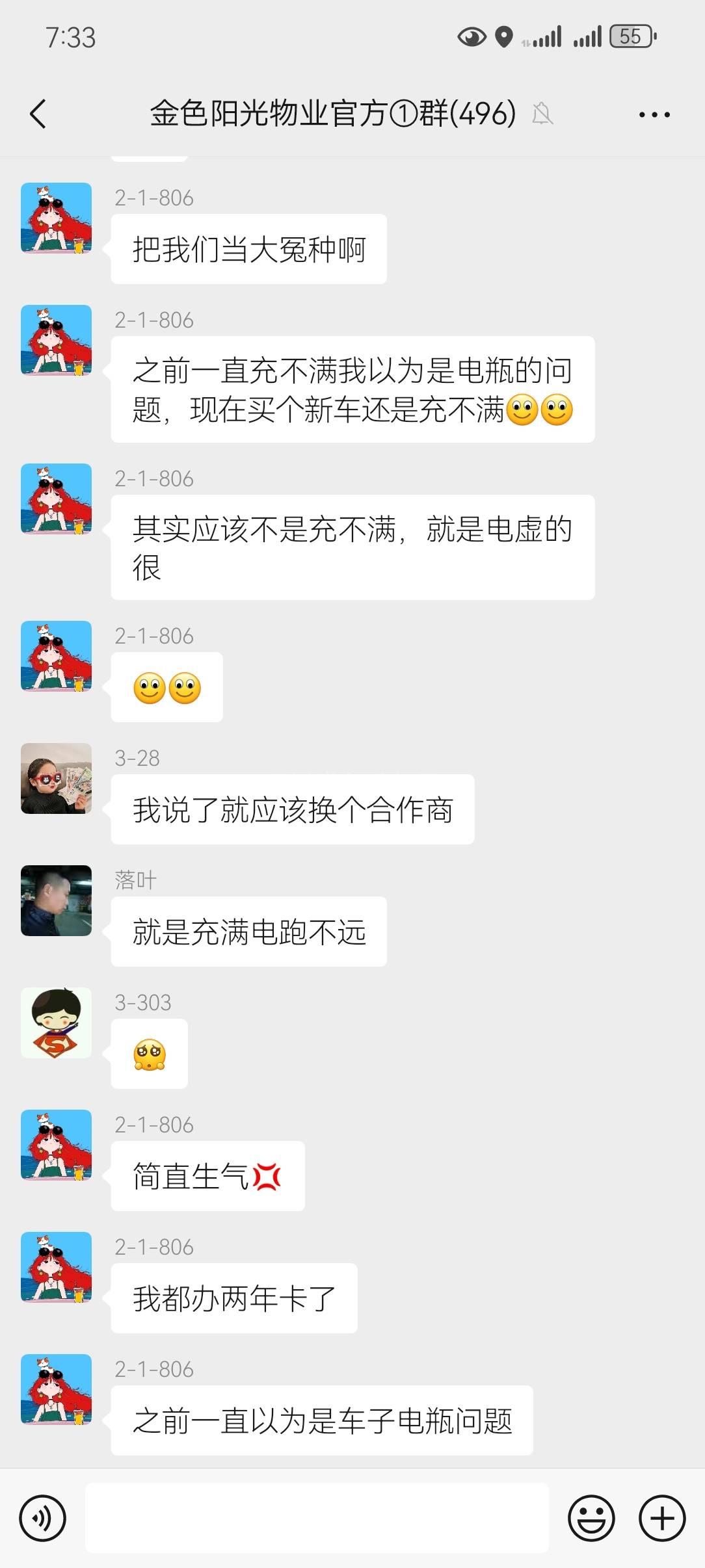Tap 2-1-806's avatar beside 简直生气 message
705x1568 pixels.
(x=57, y=1145)
